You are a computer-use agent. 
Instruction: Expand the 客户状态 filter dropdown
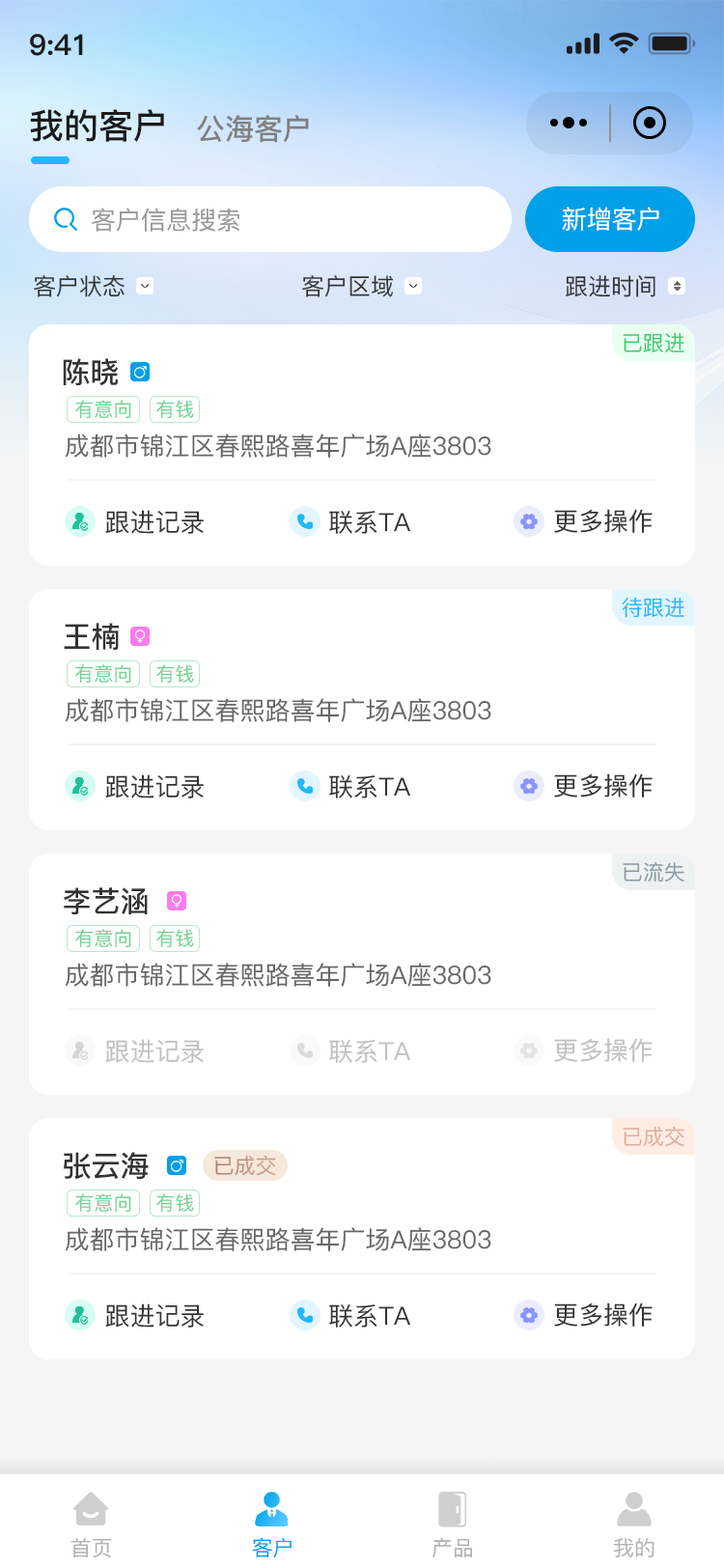pos(93,286)
